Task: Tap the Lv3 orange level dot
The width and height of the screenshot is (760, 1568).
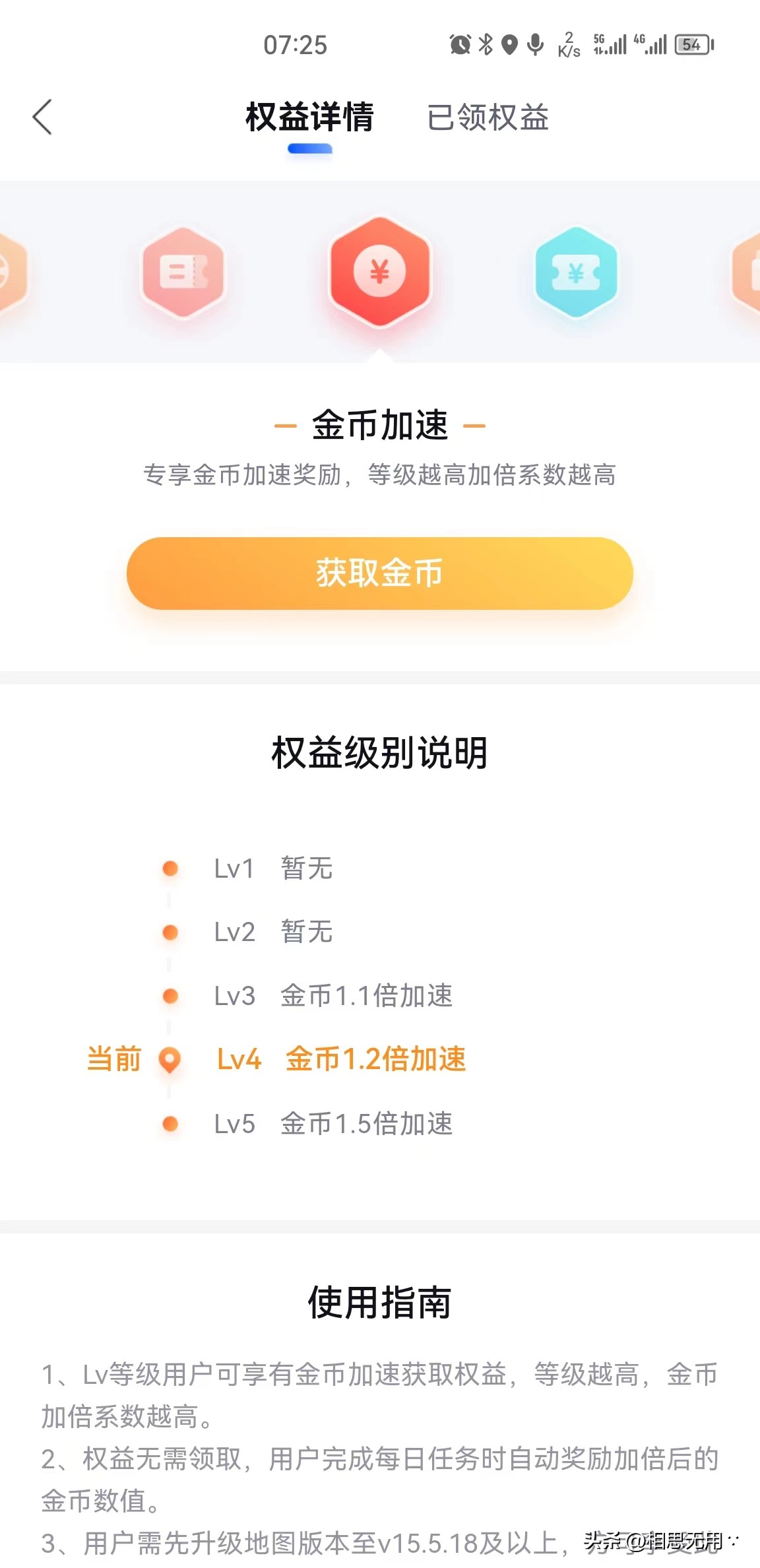Action: click(x=170, y=996)
